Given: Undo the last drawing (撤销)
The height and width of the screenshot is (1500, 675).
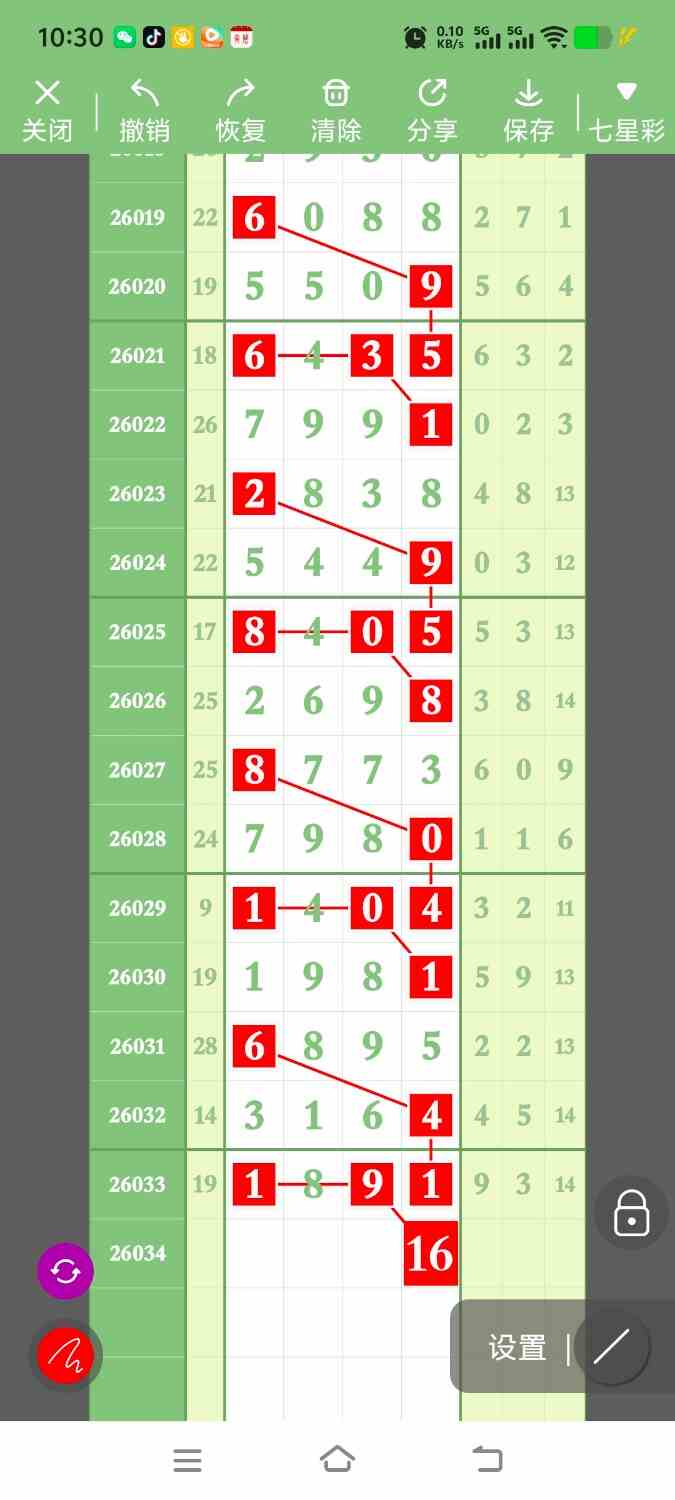Looking at the screenshot, I should 144,110.
